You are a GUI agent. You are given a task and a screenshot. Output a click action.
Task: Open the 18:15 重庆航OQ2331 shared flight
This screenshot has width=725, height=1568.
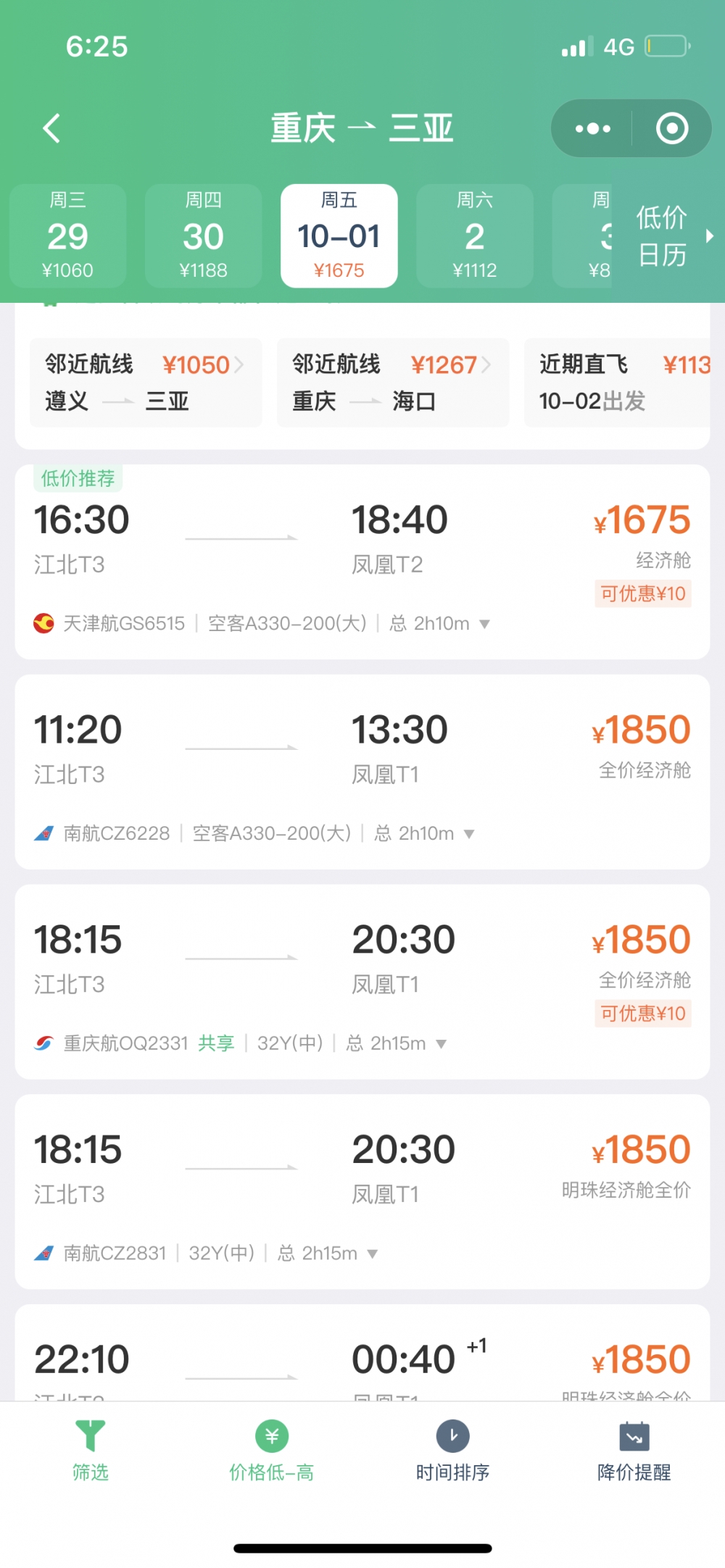(x=362, y=982)
